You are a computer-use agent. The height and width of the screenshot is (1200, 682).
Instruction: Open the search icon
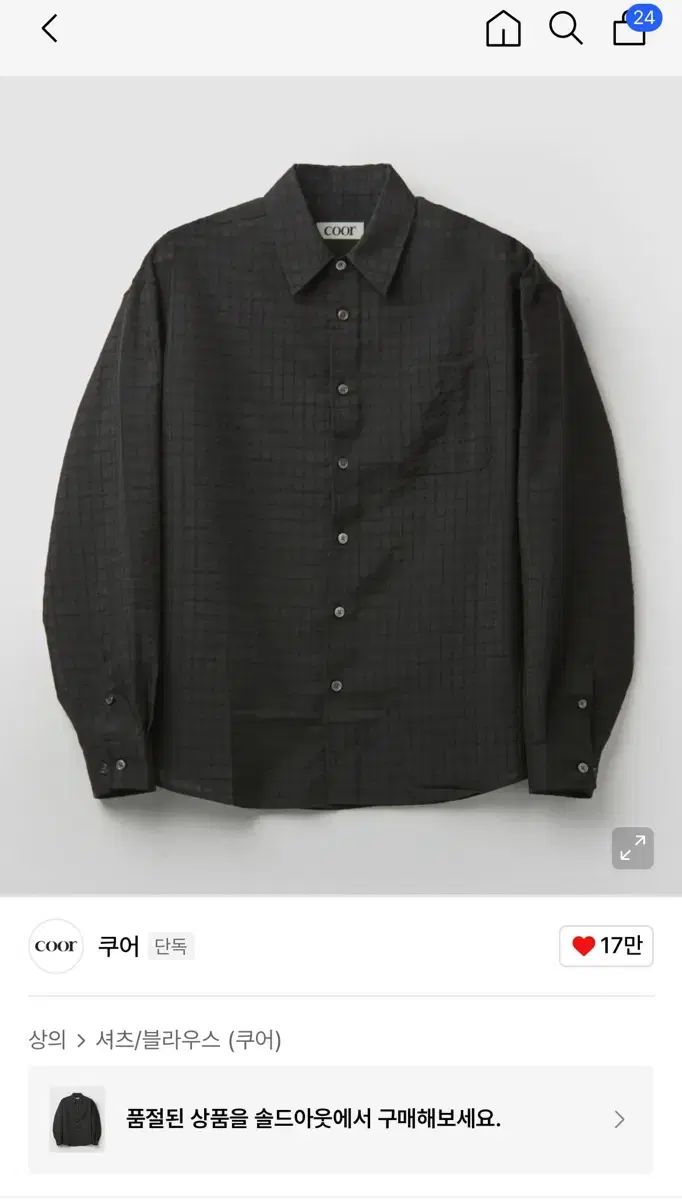tap(565, 29)
